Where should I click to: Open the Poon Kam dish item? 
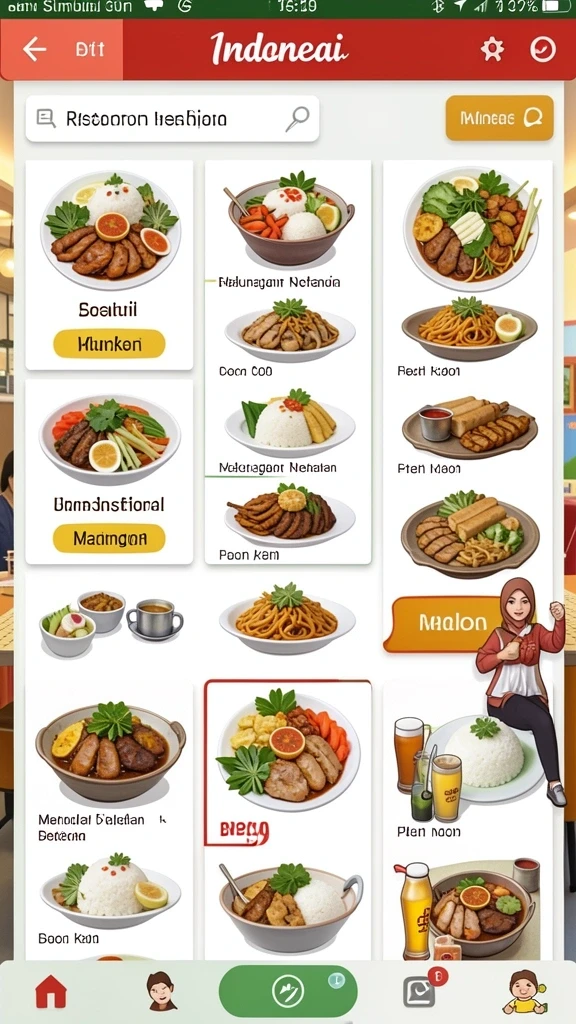(289, 522)
